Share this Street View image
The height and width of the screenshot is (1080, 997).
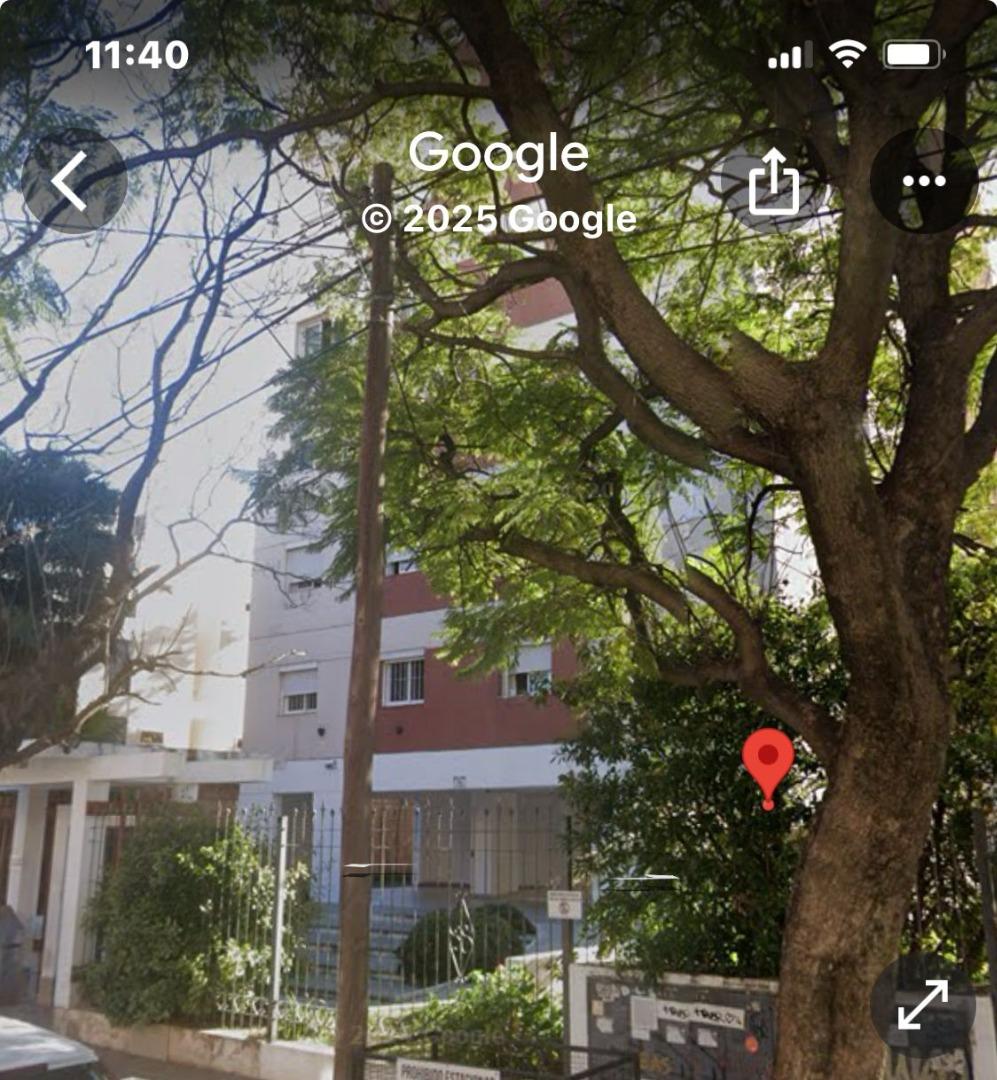click(x=773, y=181)
